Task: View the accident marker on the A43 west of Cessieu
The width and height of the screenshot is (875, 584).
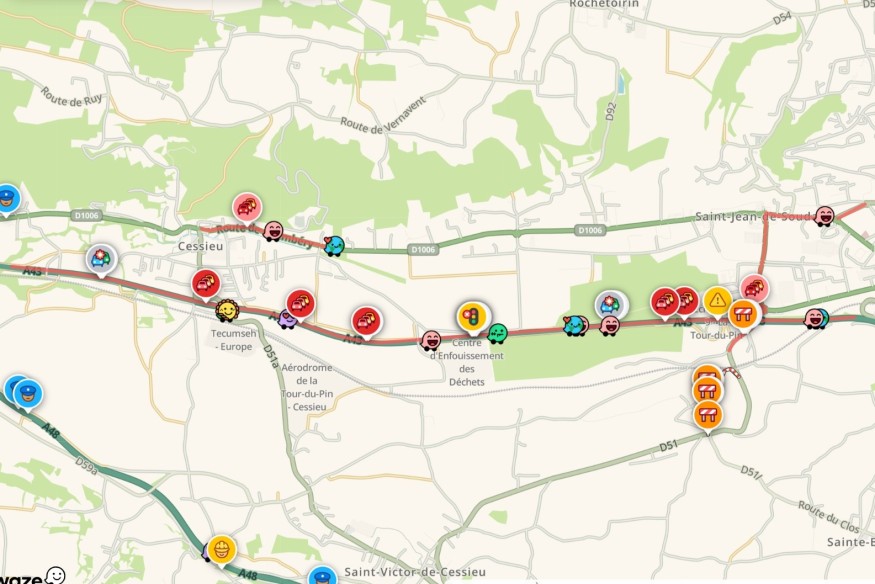Action: point(100,260)
